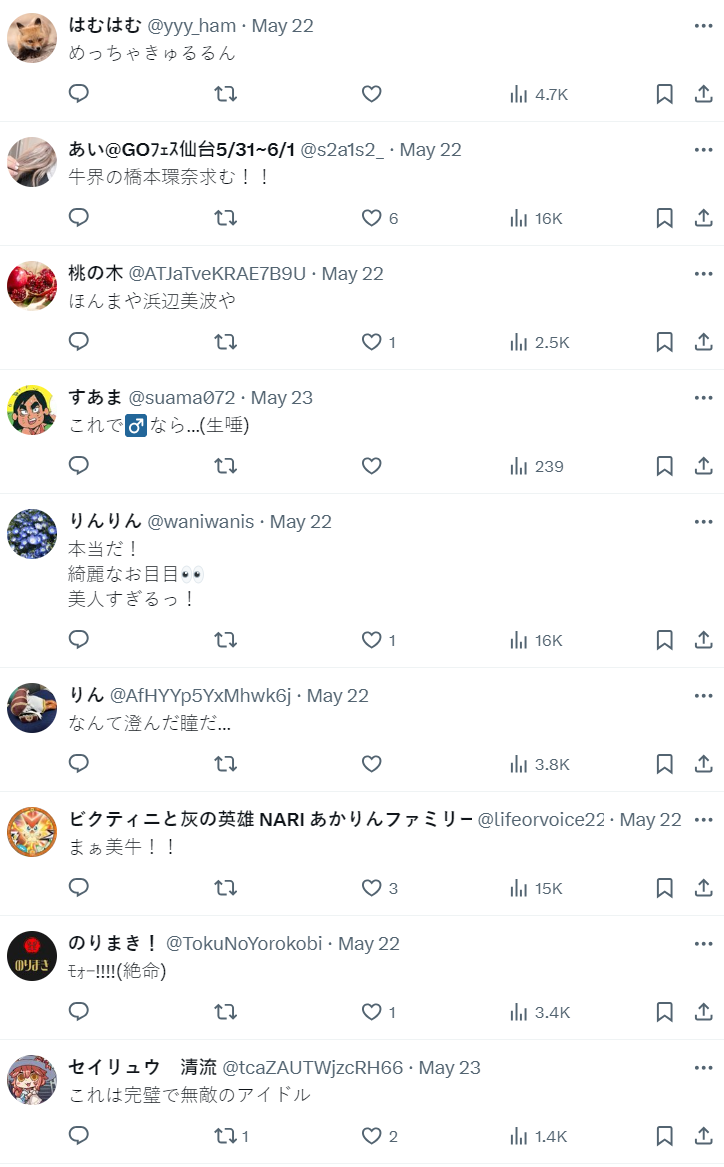Screen dimensions: 724x1167
Task: Repost 桃の木's tweet
Action: 226,342
